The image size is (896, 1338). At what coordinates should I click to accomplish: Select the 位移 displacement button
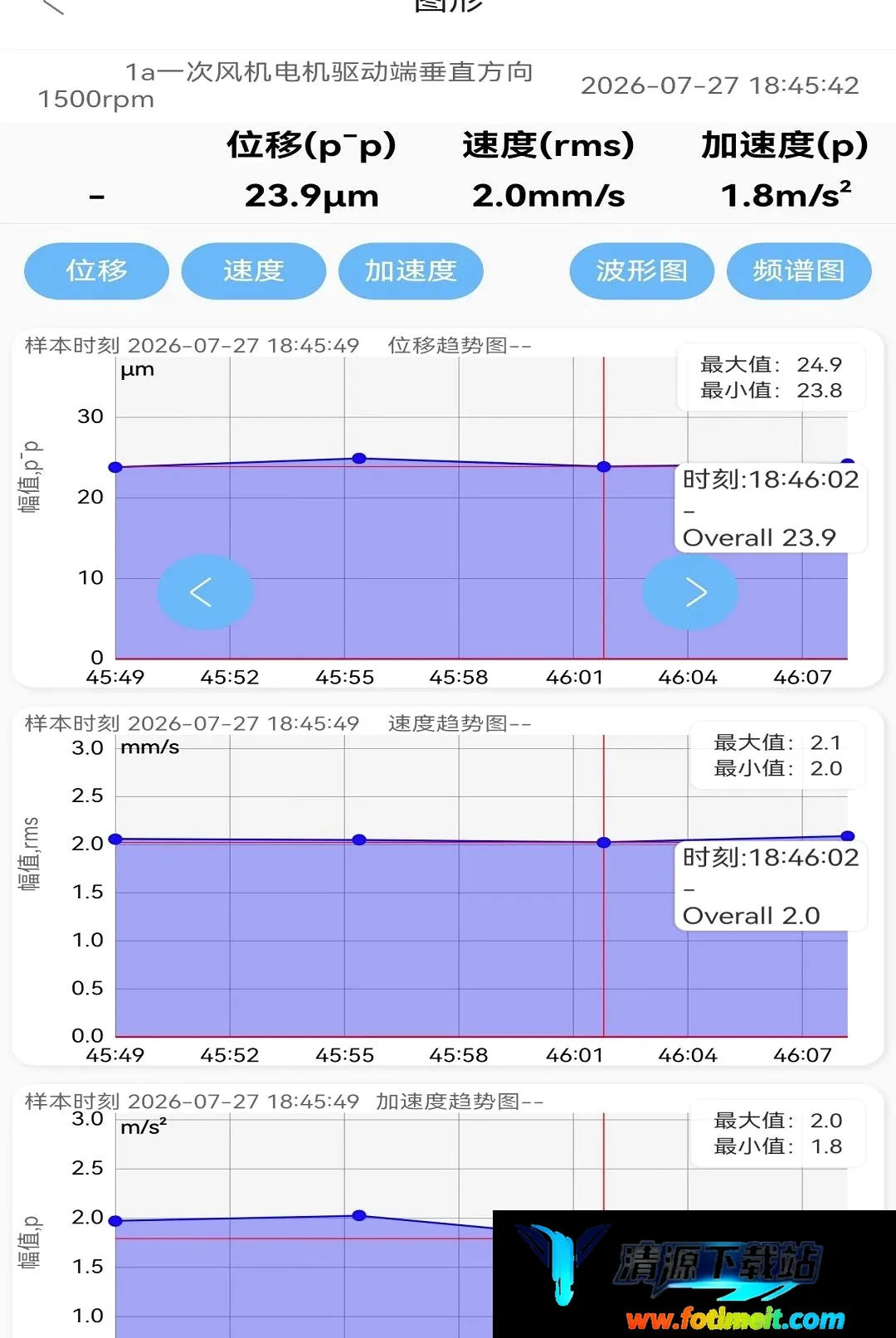coord(96,270)
